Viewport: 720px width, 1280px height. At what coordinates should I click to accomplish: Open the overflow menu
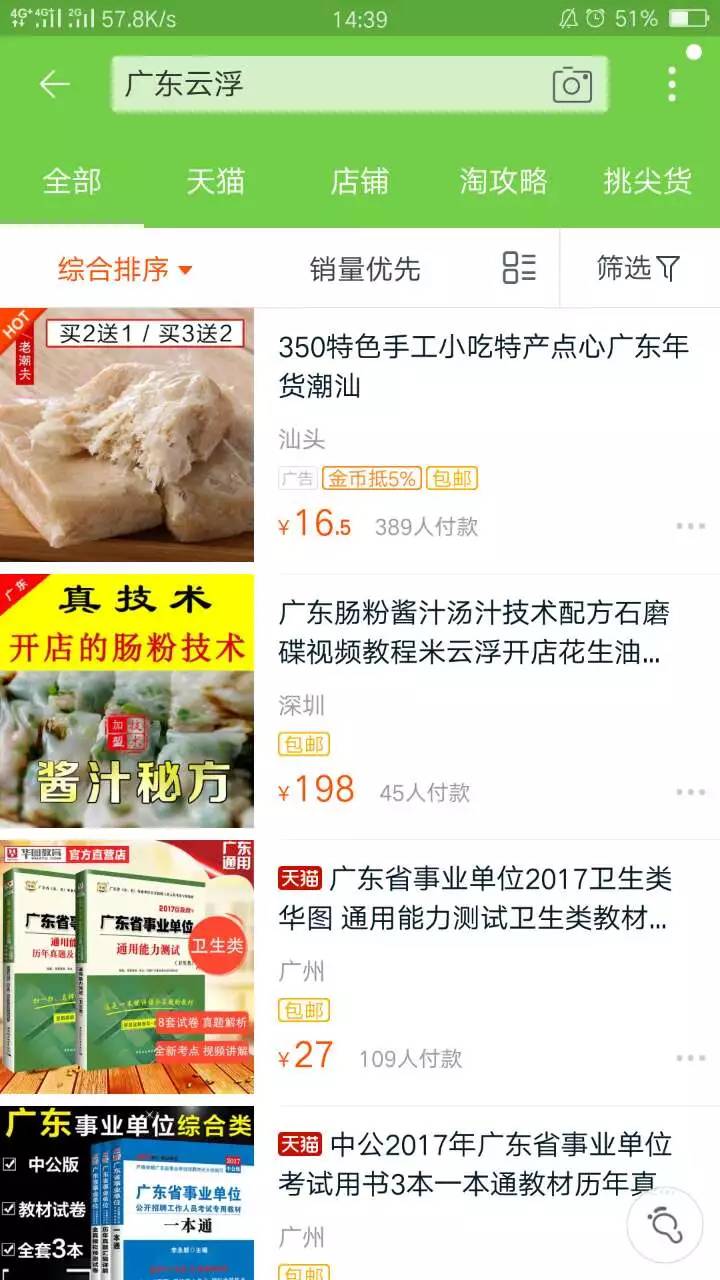[x=672, y=84]
